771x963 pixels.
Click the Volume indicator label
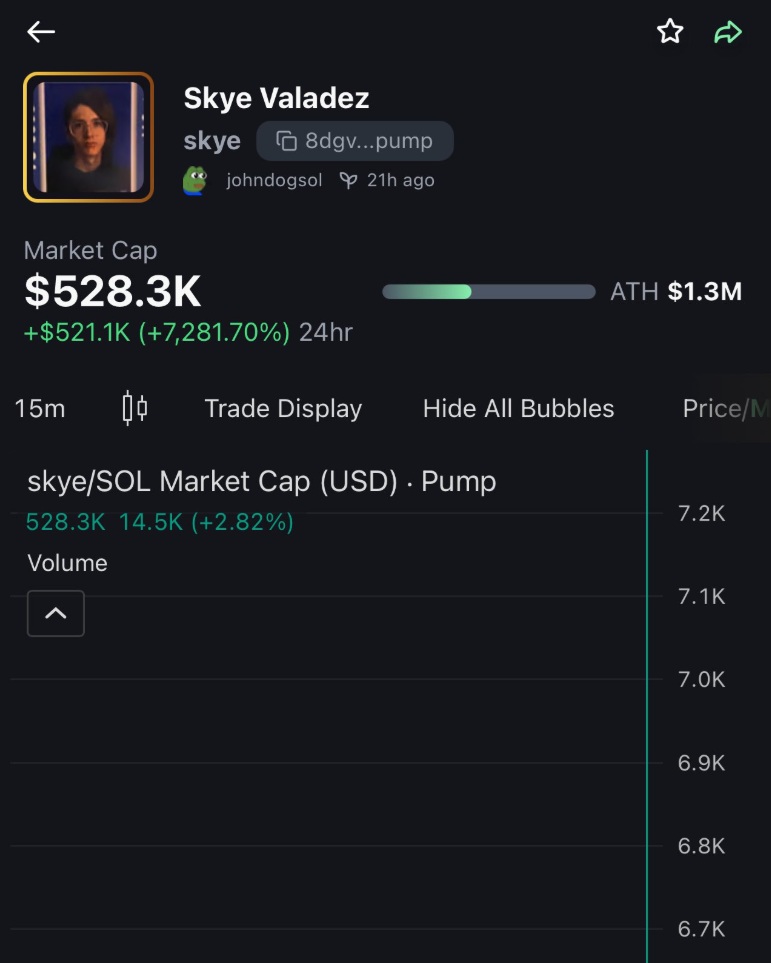67,562
